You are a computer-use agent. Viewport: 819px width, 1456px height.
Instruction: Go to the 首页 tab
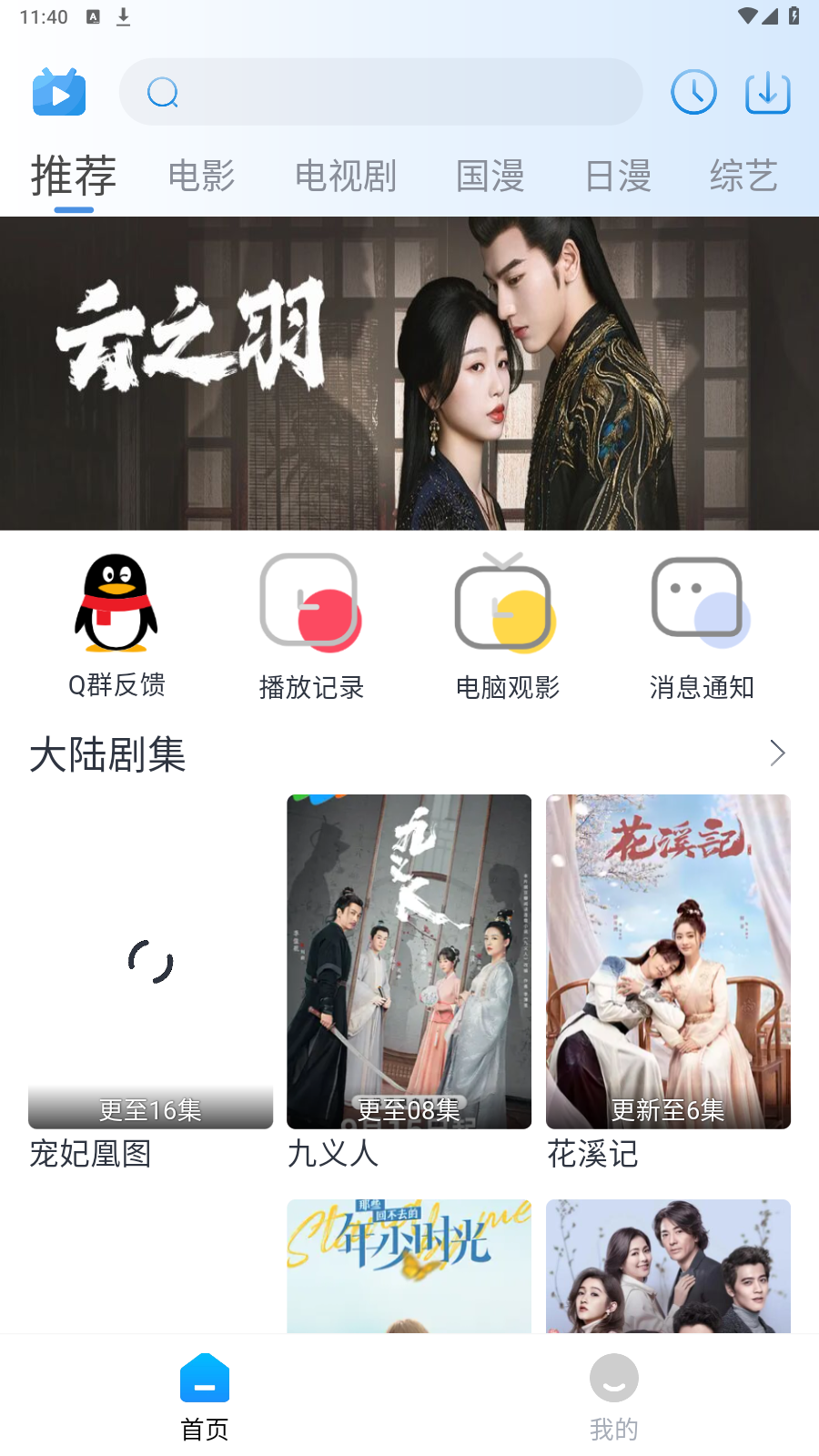point(205,1397)
